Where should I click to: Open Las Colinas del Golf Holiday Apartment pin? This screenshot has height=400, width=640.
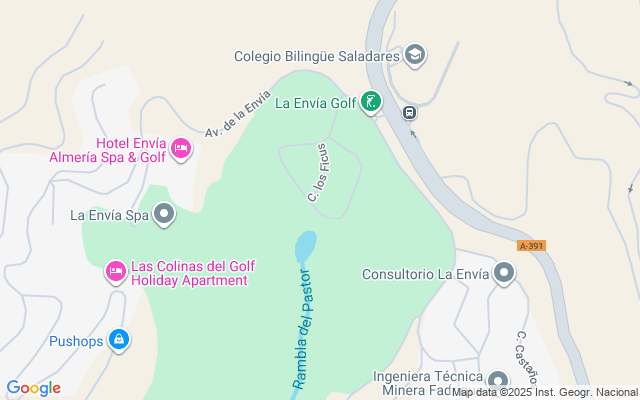(x=116, y=271)
